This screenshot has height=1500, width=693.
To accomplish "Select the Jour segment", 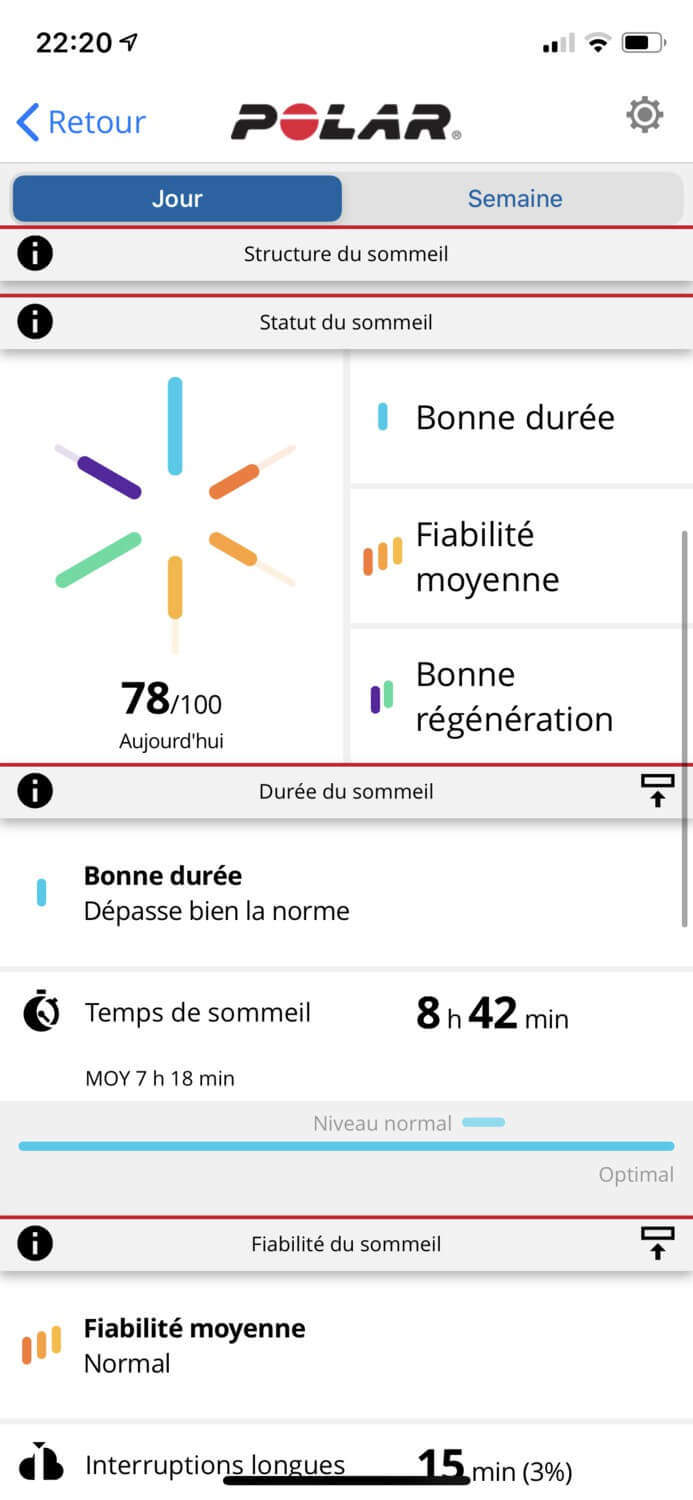I will click(x=177, y=198).
